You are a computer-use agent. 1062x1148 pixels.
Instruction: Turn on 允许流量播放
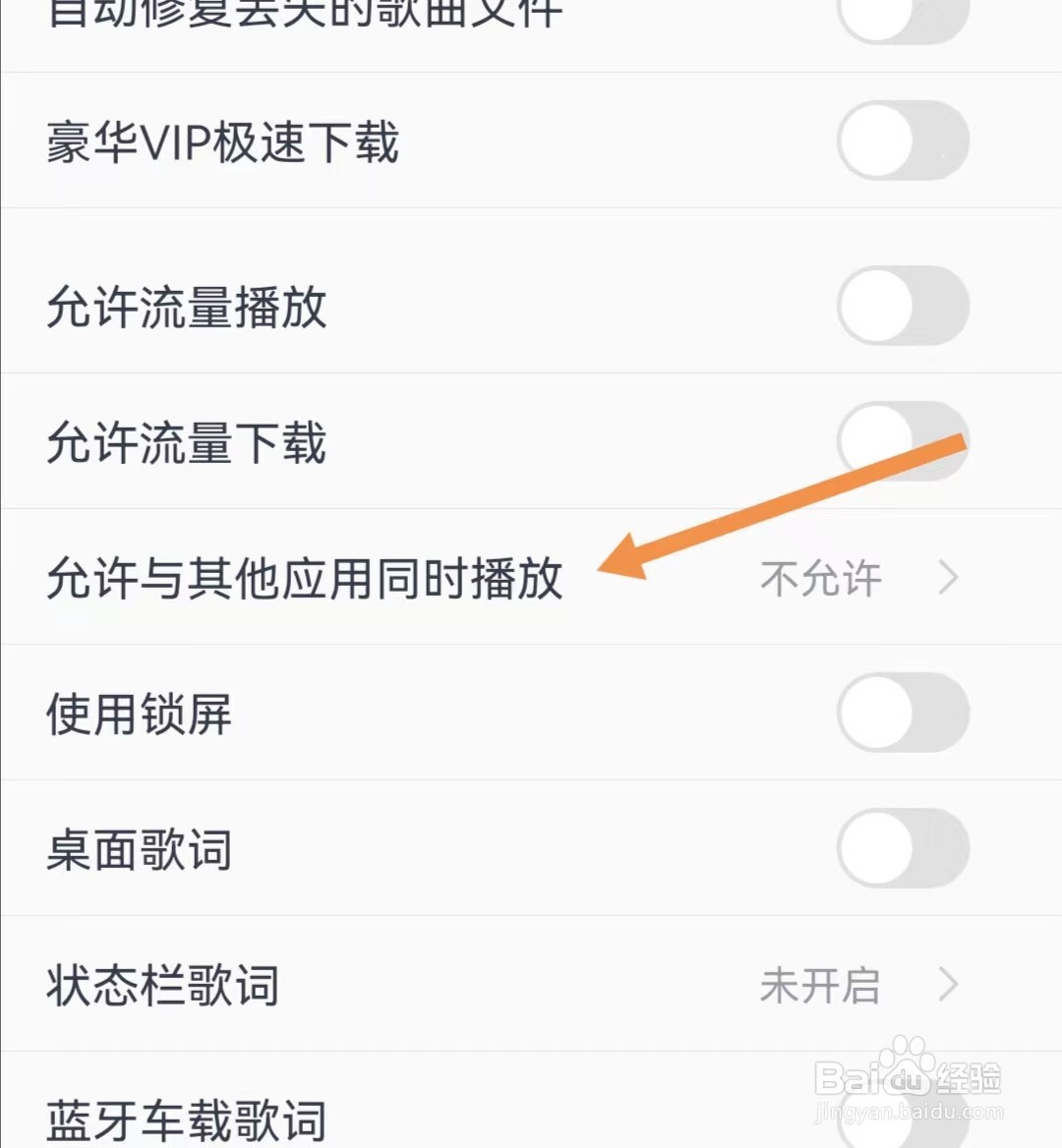[x=903, y=307]
